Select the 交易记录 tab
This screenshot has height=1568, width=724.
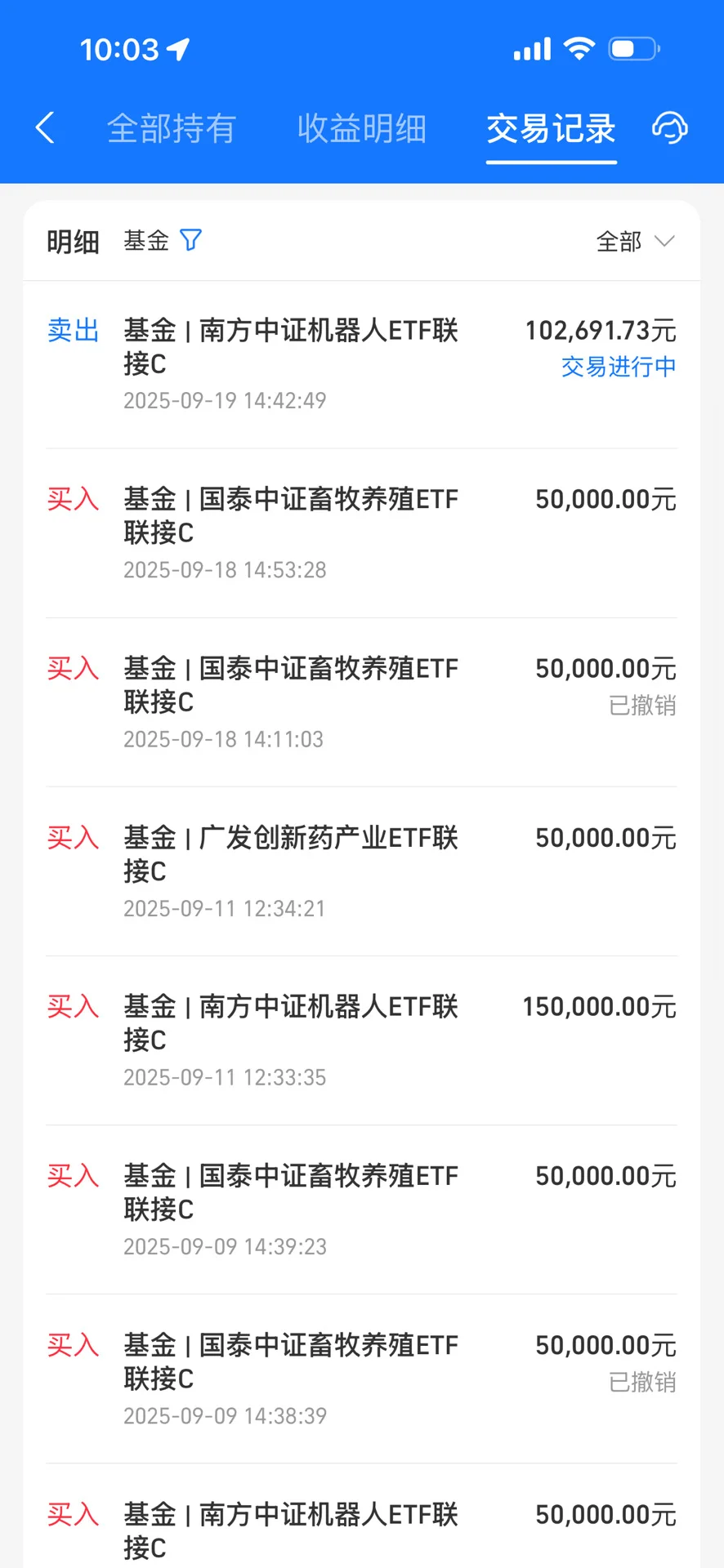click(x=551, y=129)
